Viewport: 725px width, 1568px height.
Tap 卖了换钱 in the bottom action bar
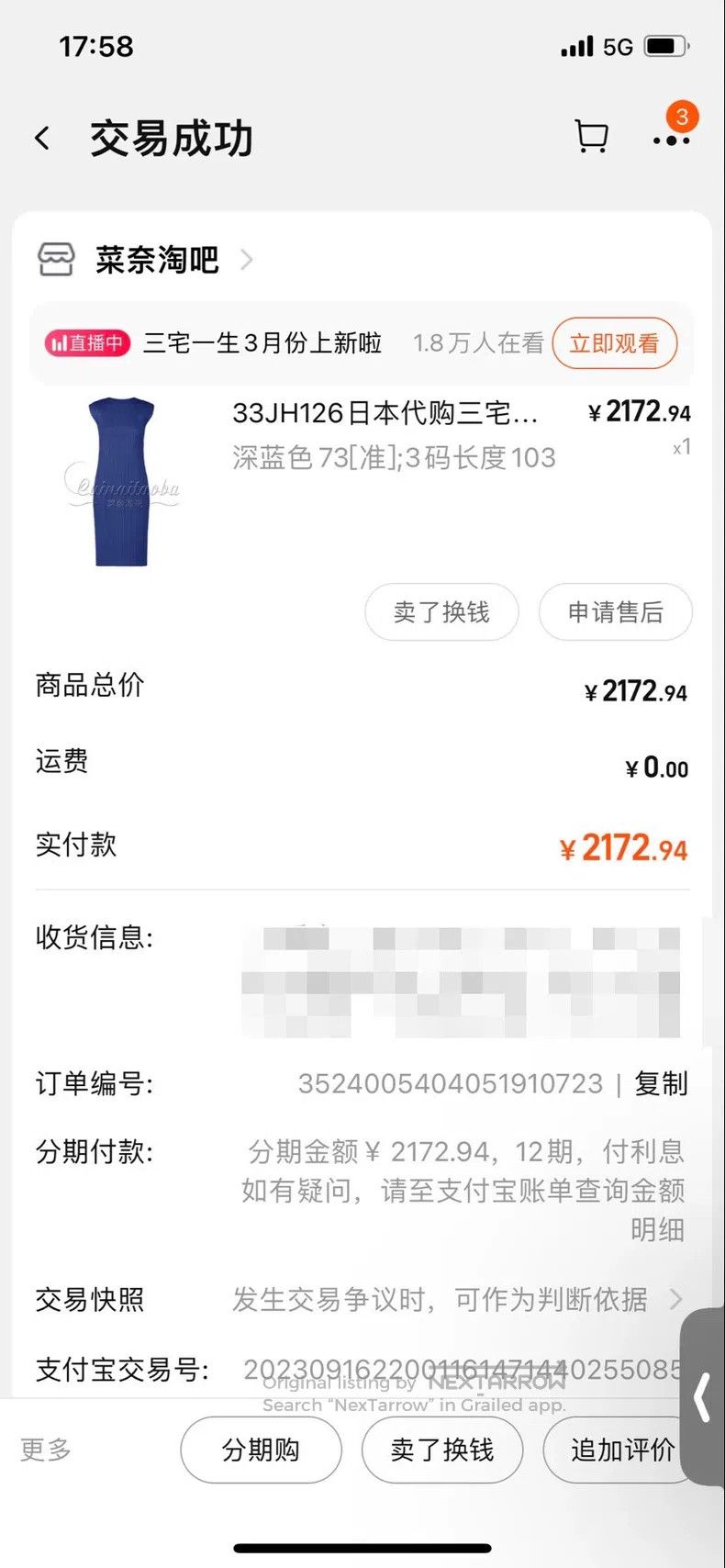[442, 1450]
